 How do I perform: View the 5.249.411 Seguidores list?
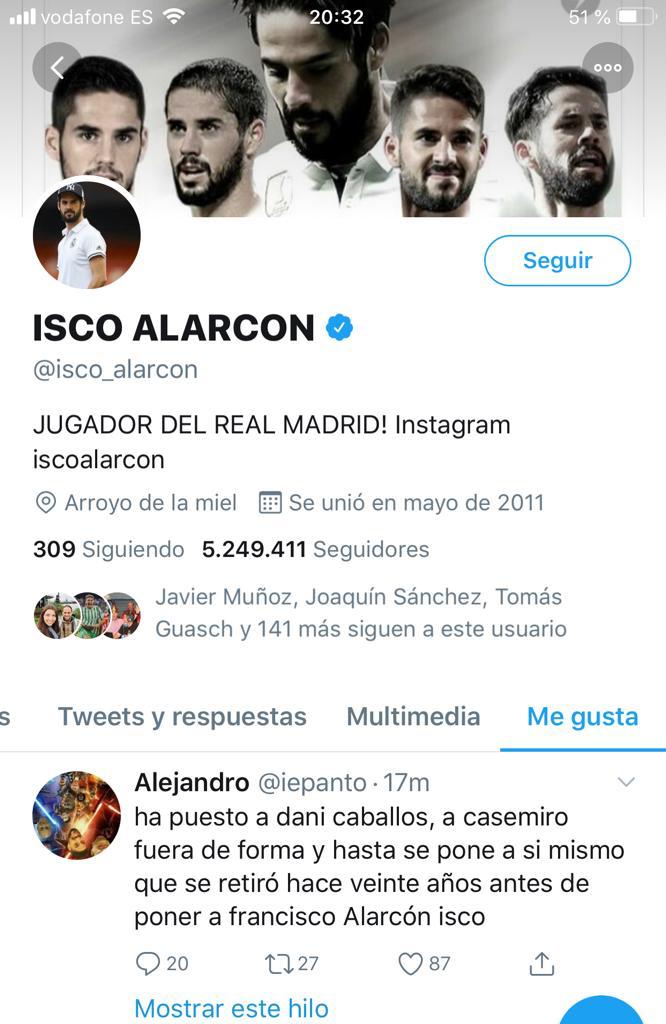315,549
